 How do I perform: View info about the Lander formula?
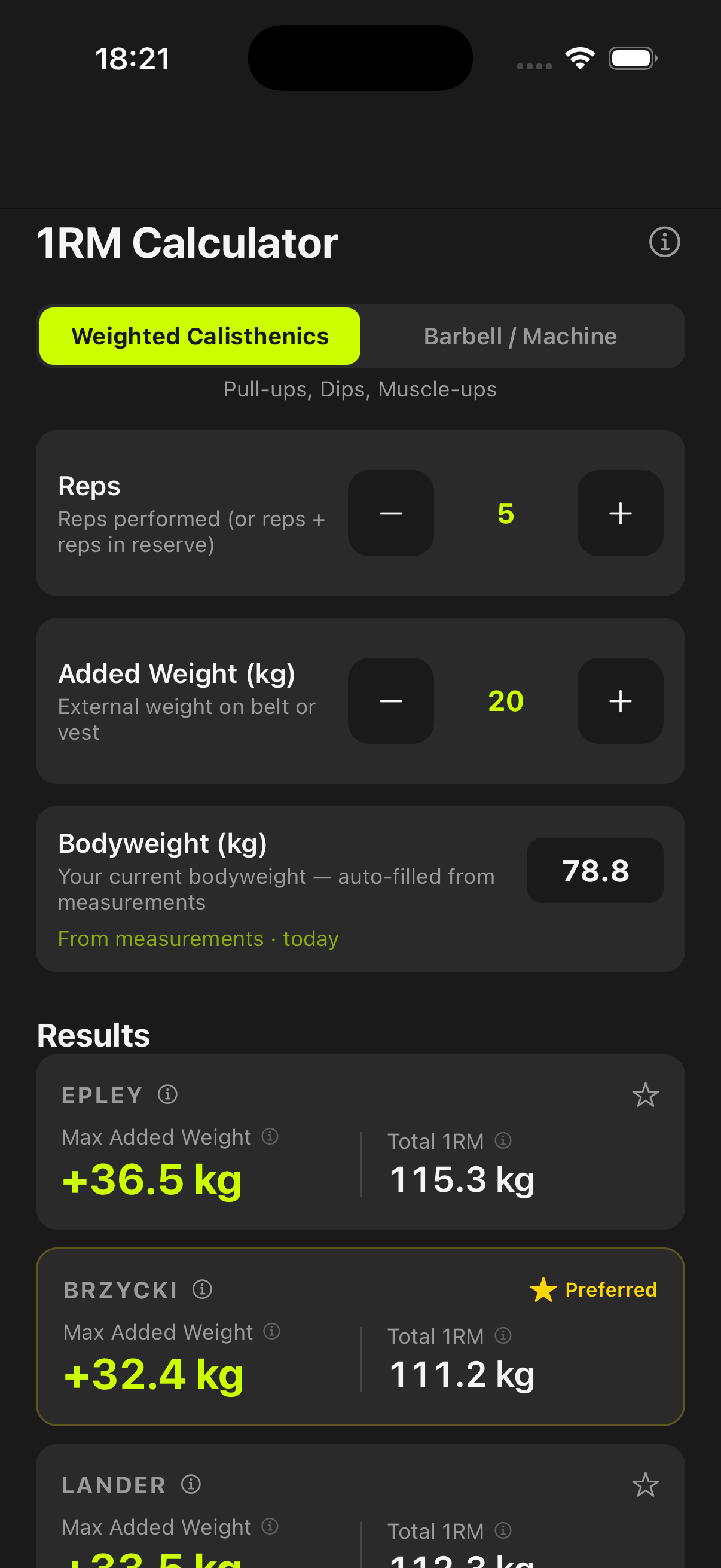pyautogui.click(x=191, y=1484)
